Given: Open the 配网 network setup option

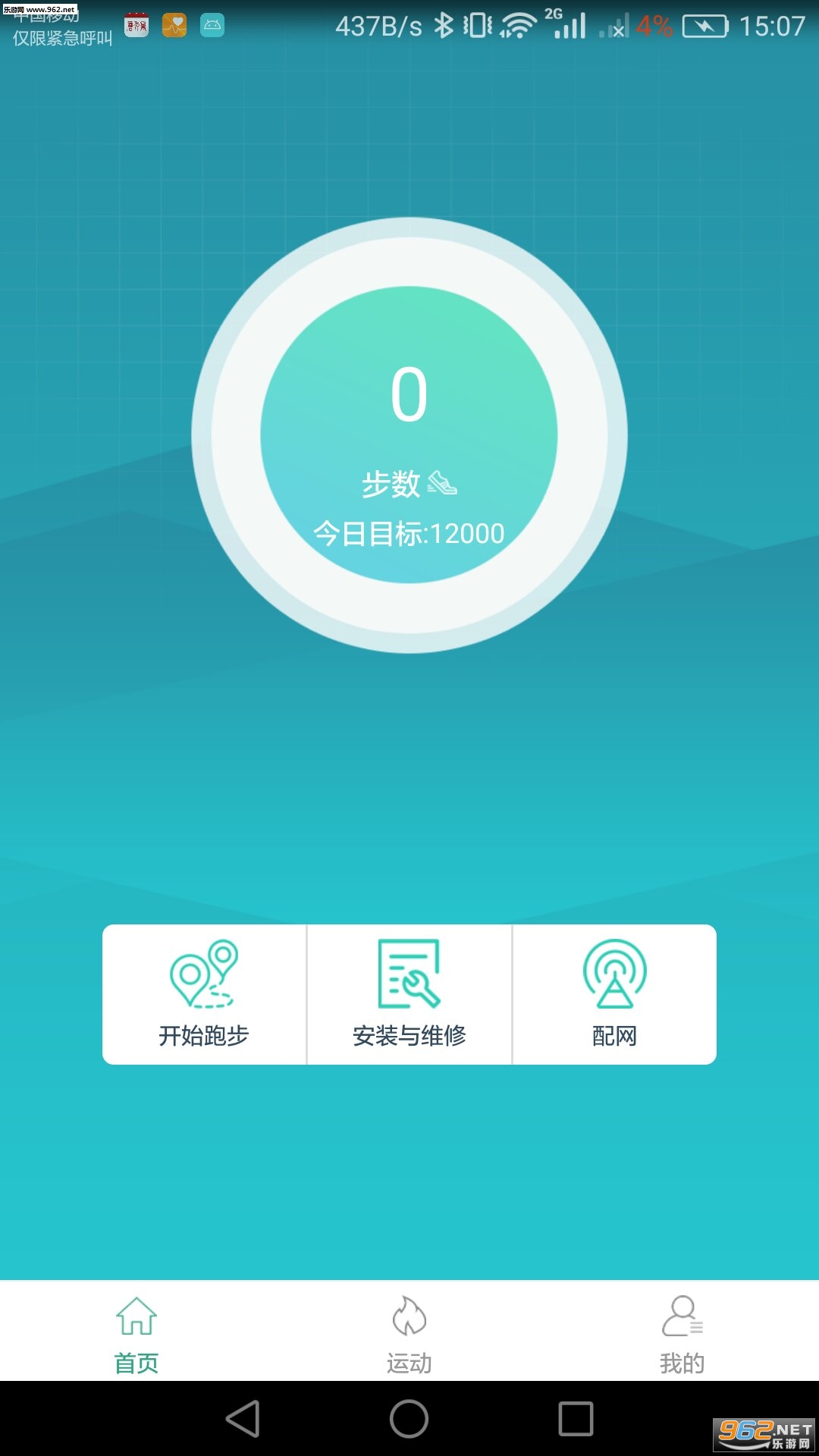Looking at the screenshot, I should pos(615,994).
